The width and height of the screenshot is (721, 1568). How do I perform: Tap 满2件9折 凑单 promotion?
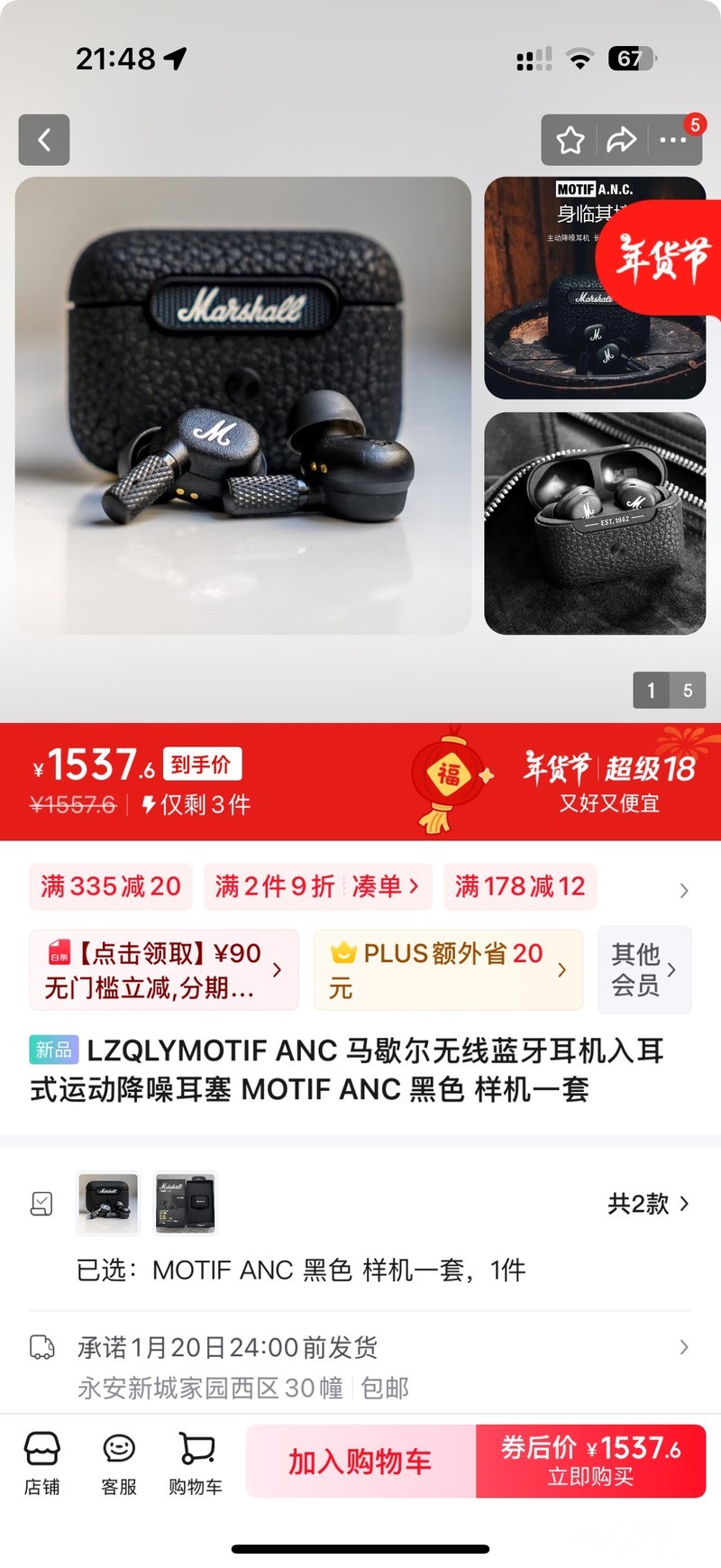point(317,886)
